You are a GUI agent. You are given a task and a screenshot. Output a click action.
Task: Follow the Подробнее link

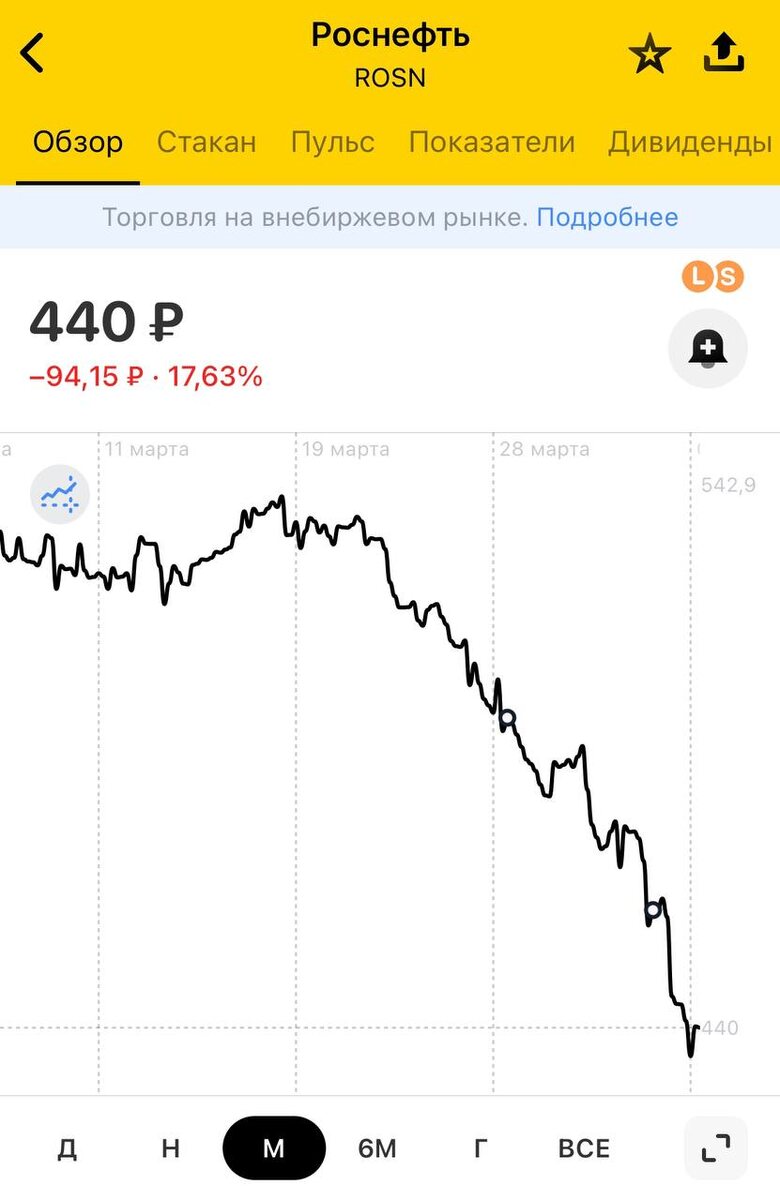click(607, 217)
